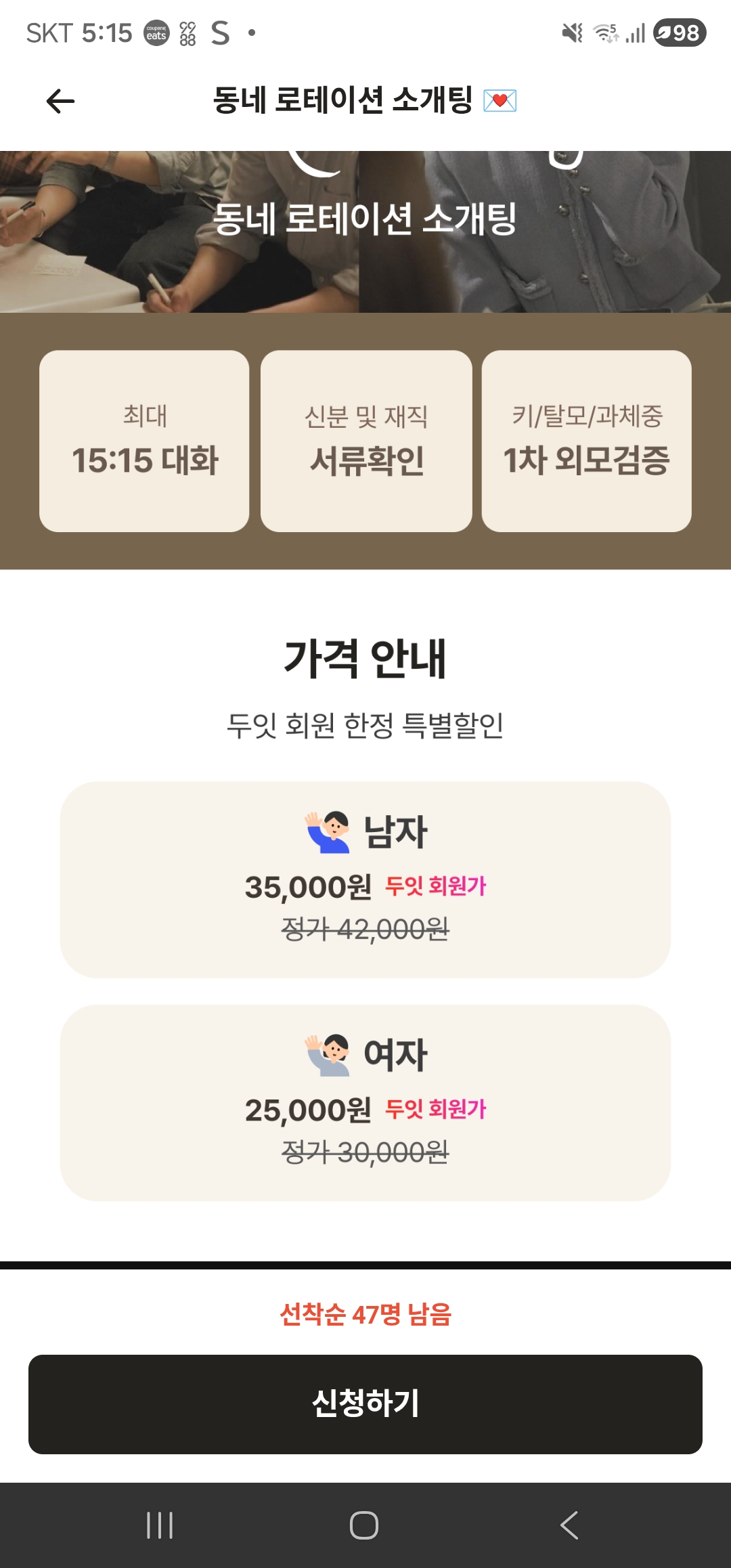Image resolution: width=731 pixels, height=1568 pixels.
Task: Go back using the top arrow
Action: (60, 102)
